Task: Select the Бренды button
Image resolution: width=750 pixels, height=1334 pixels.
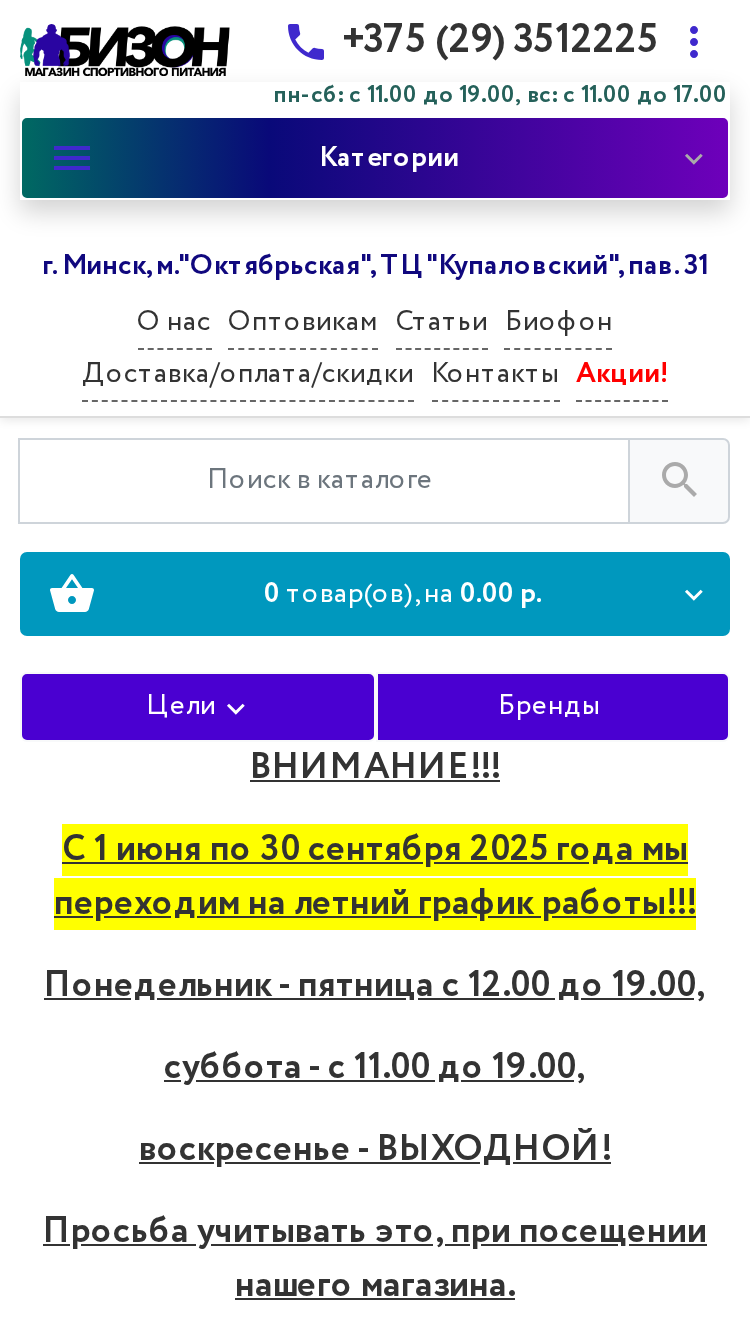Action: click(553, 707)
